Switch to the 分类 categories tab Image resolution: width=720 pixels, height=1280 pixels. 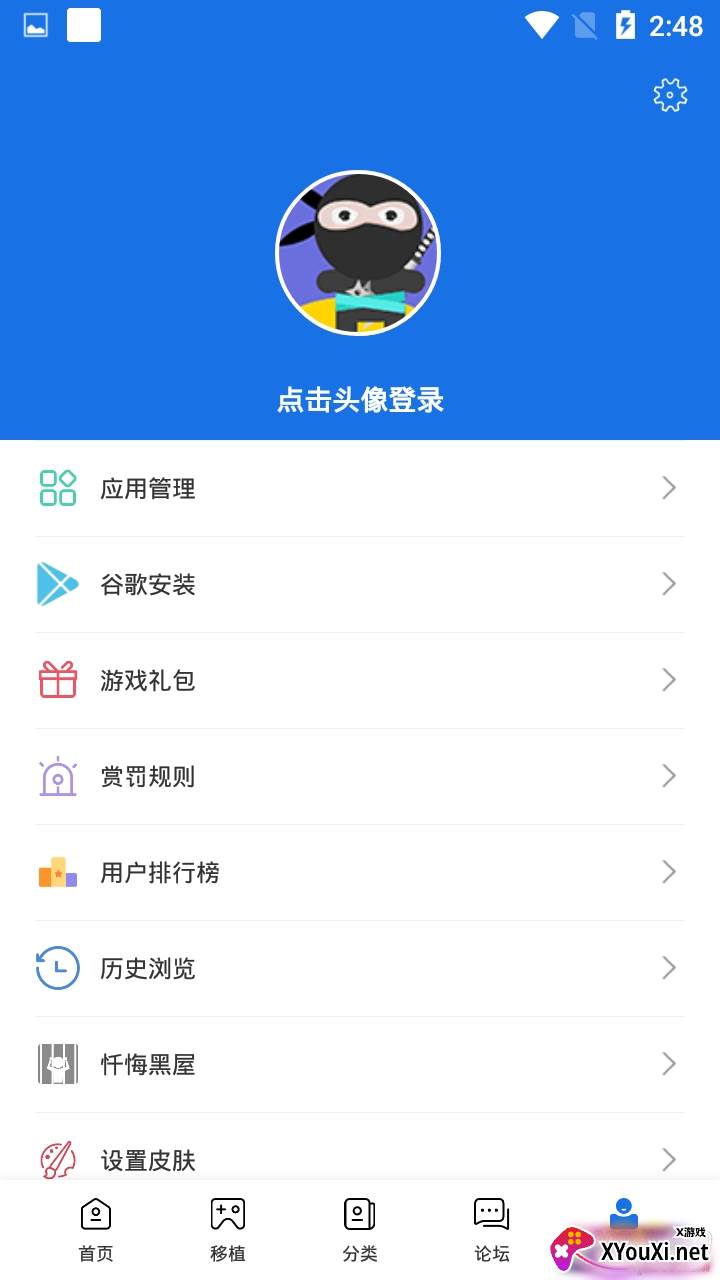pos(360,1230)
